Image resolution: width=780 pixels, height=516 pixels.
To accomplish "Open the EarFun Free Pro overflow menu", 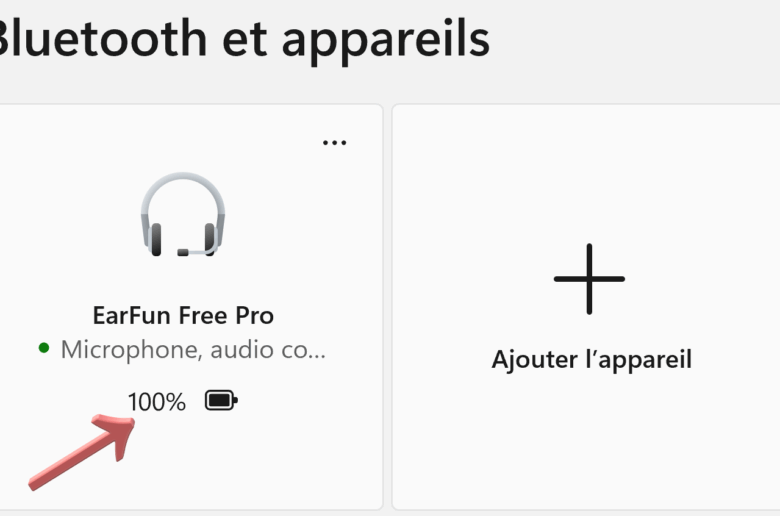I will pos(334,143).
